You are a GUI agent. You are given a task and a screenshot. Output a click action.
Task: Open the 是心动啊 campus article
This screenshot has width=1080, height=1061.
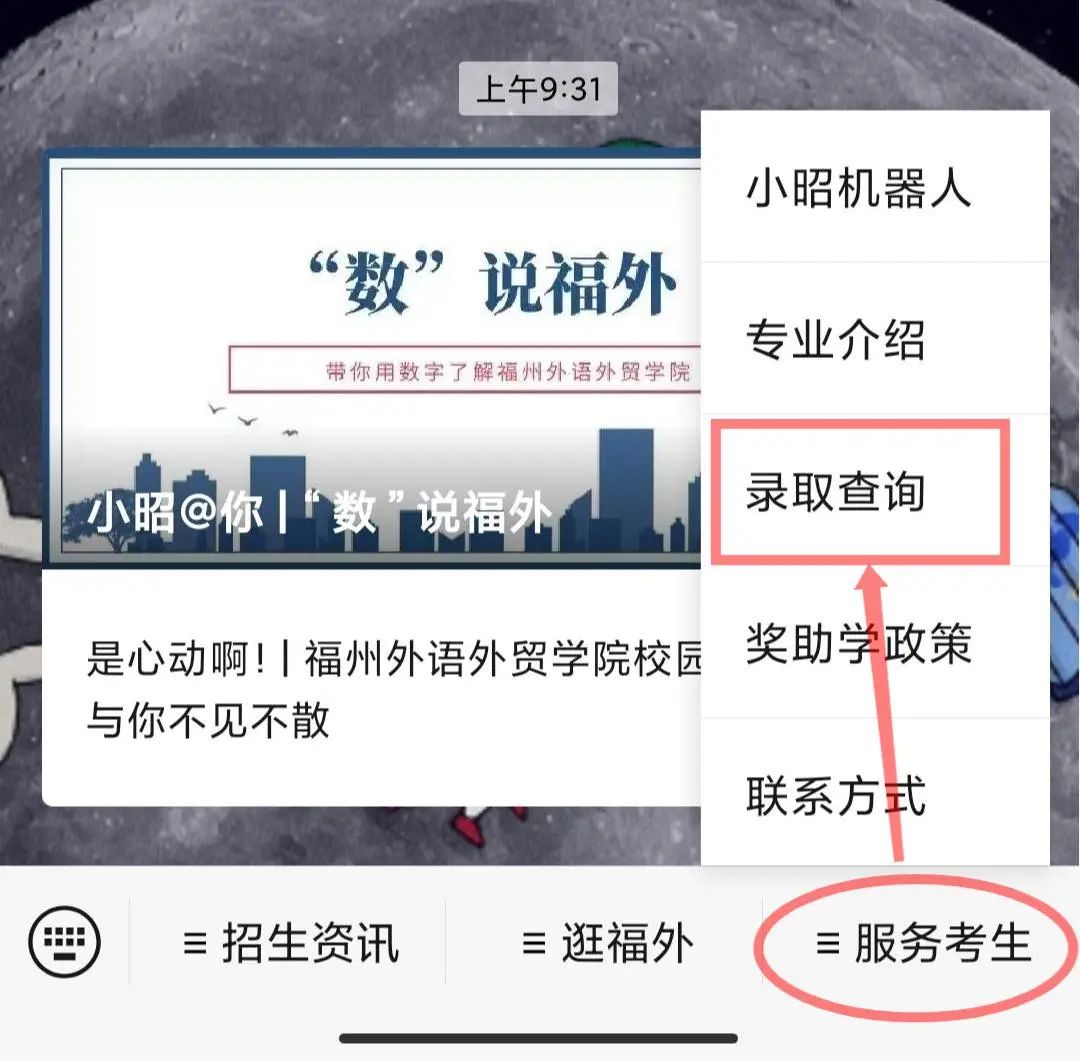click(372, 689)
